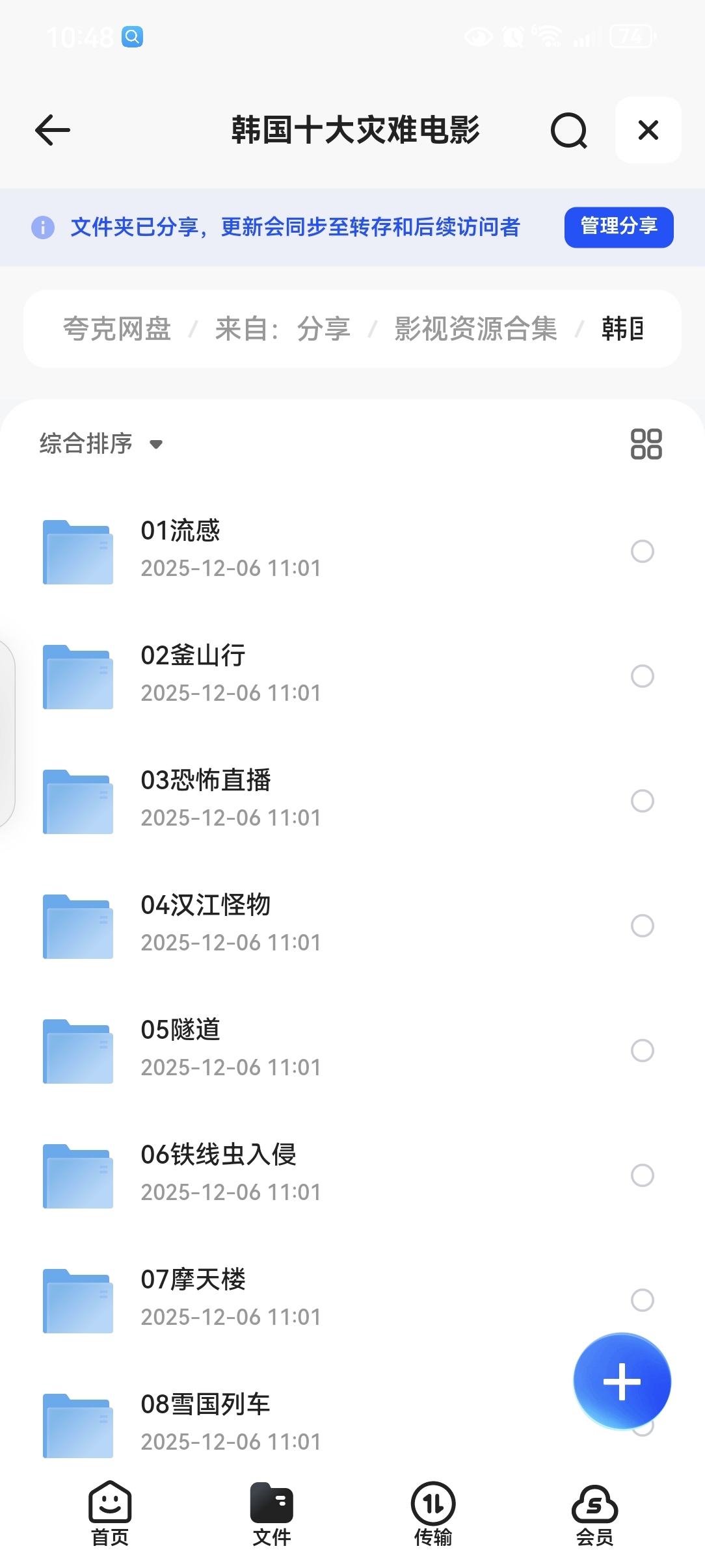Switch to grid view layout
Viewport: 705px width, 1568px height.
coord(646,444)
